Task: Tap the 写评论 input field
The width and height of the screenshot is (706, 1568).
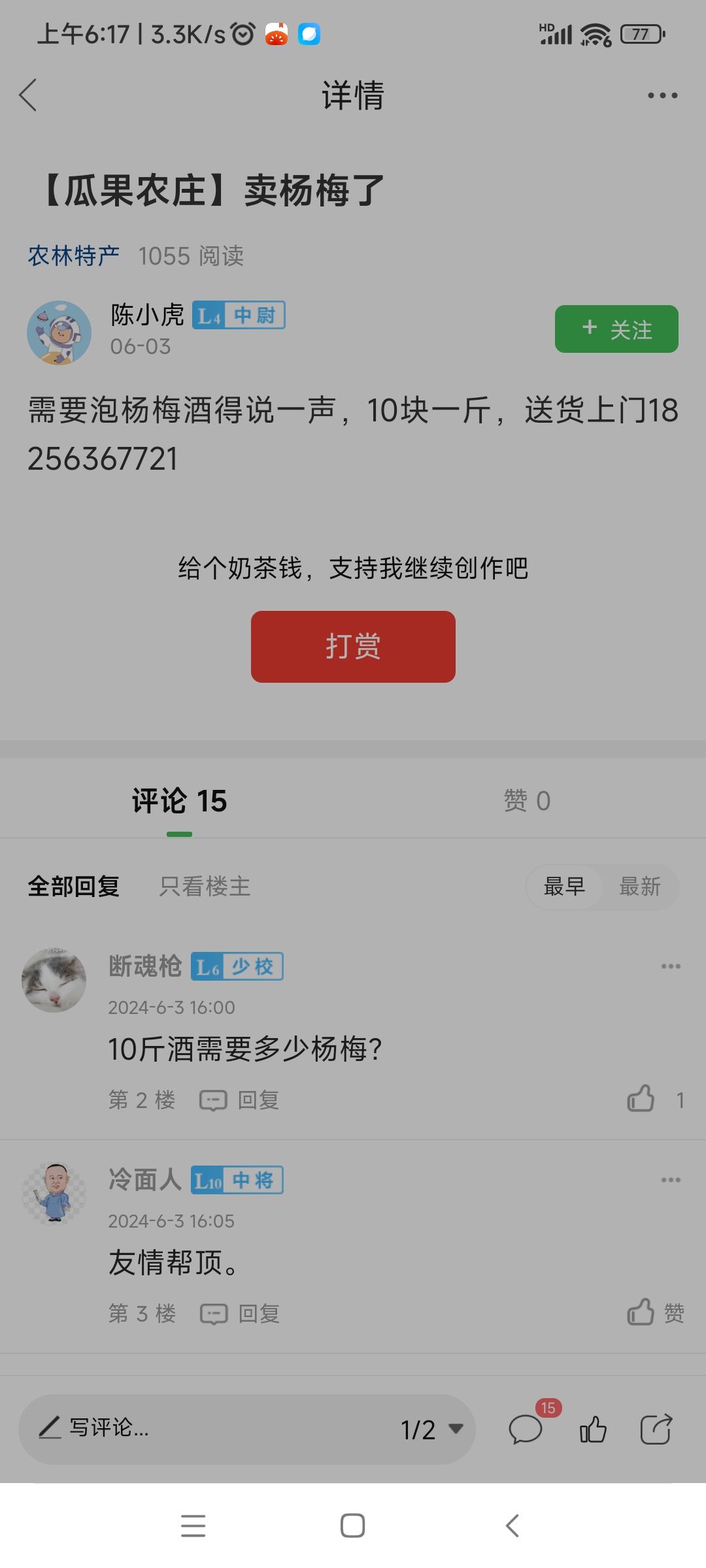Action: (x=196, y=1428)
